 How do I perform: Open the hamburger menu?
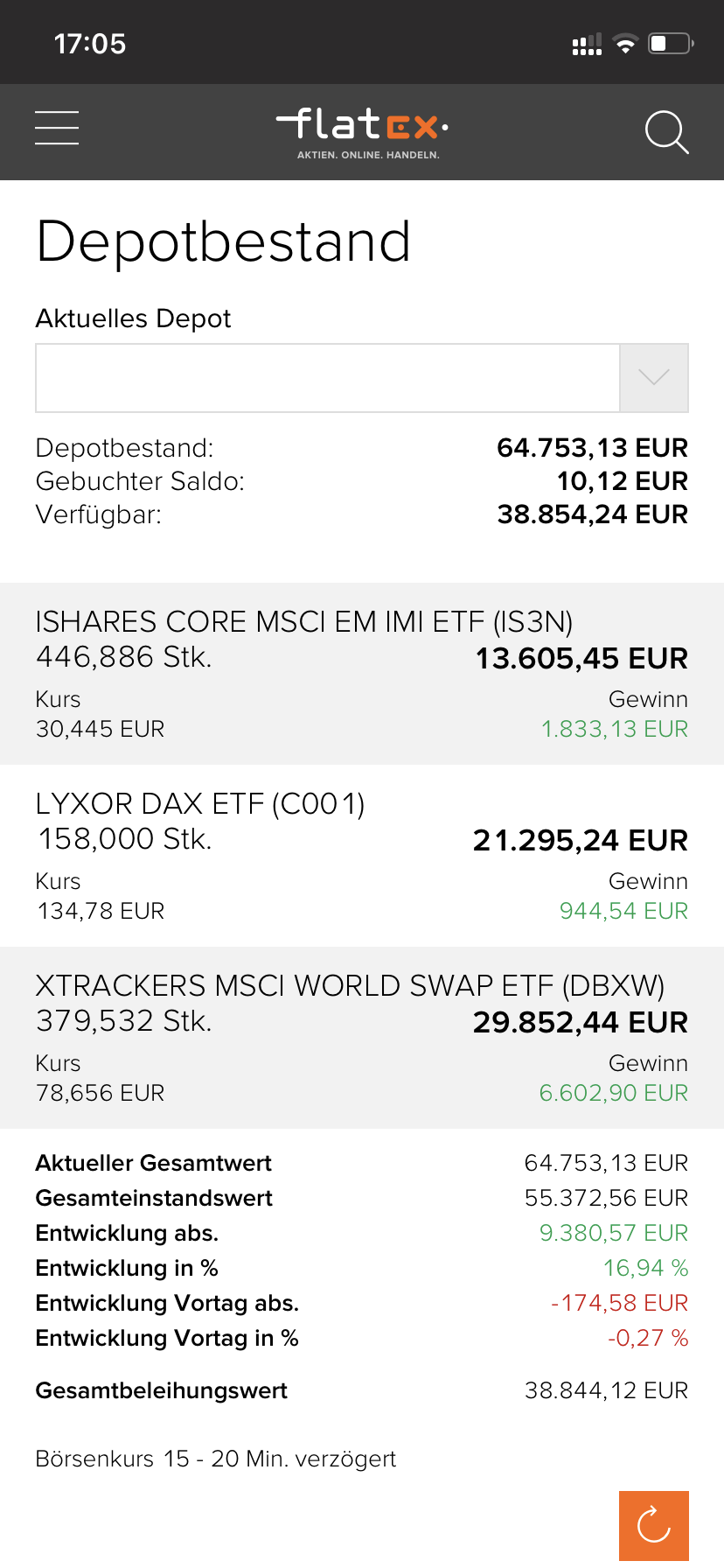pos(57,128)
